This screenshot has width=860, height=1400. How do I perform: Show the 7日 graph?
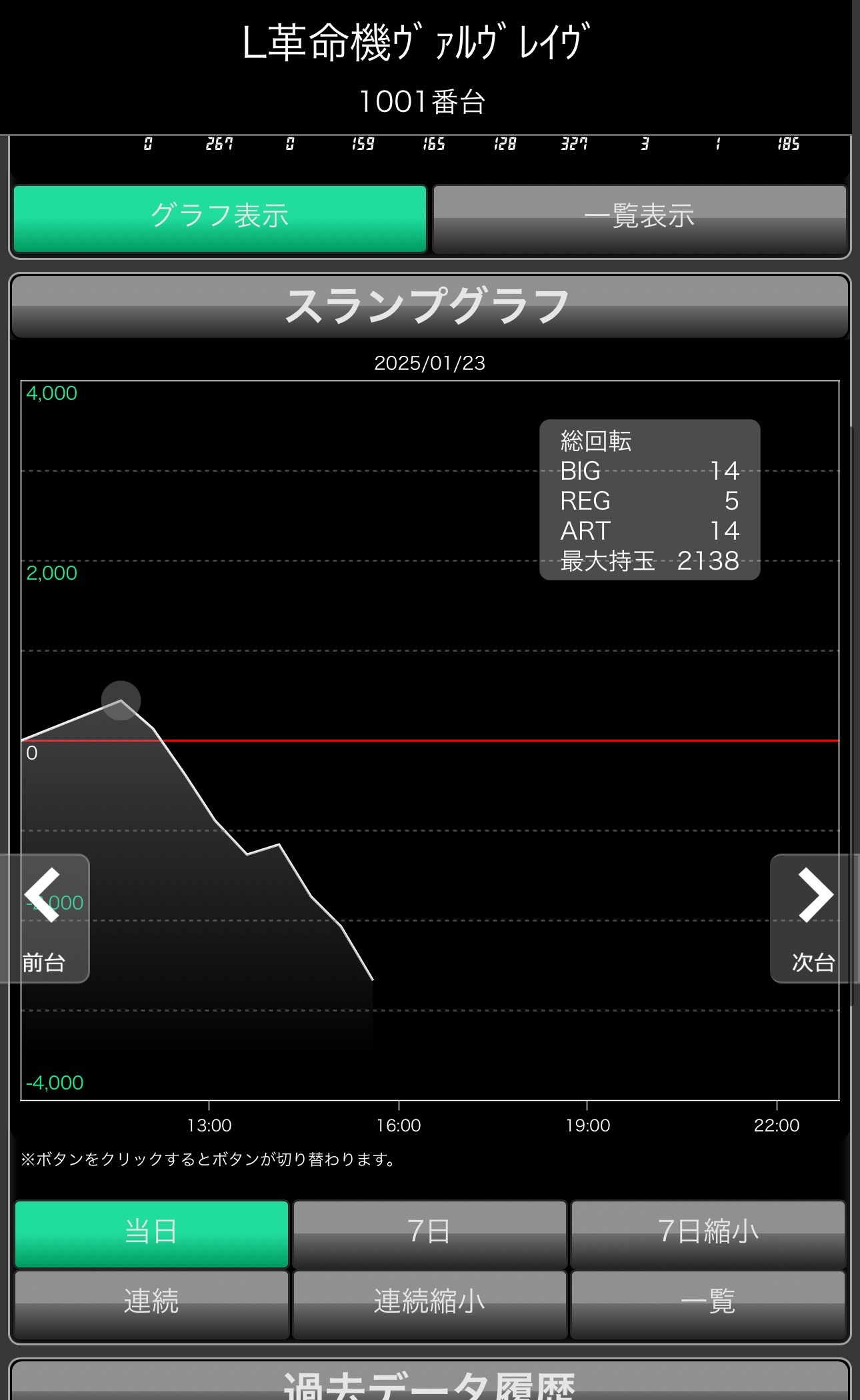tap(429, 1233)
